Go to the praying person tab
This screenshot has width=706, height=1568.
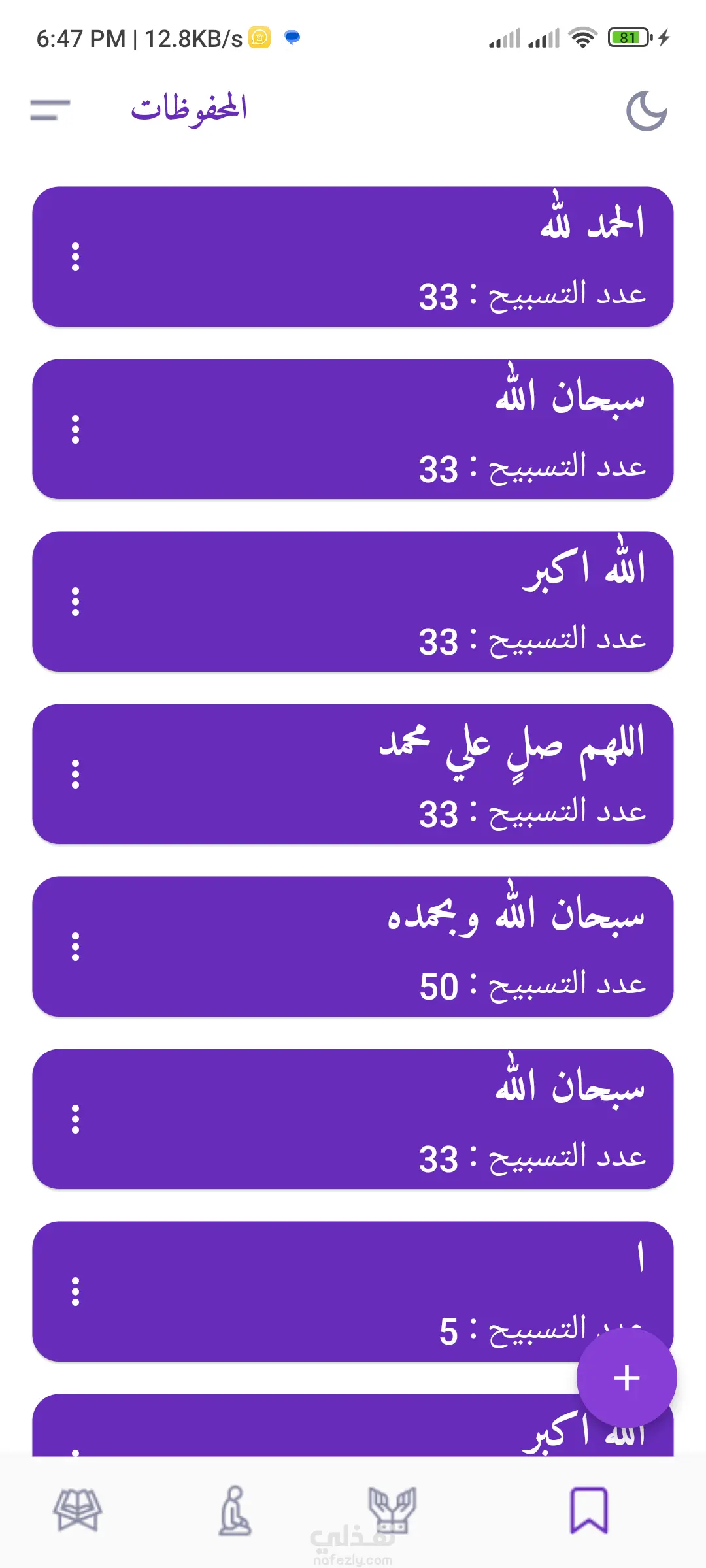[235, 1510]
